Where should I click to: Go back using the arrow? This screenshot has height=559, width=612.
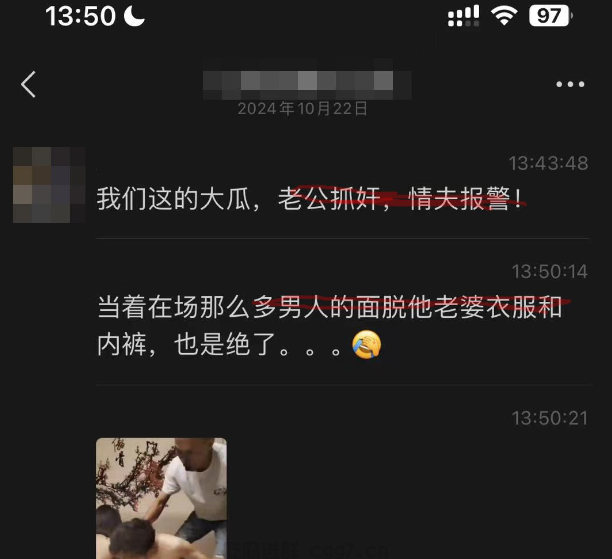click(x=28, y=85)
